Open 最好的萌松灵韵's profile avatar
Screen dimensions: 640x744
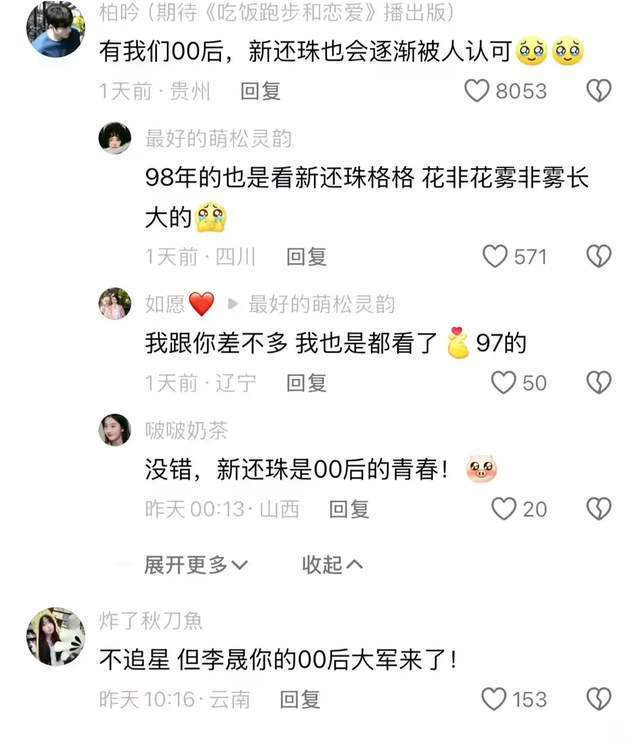115,138
